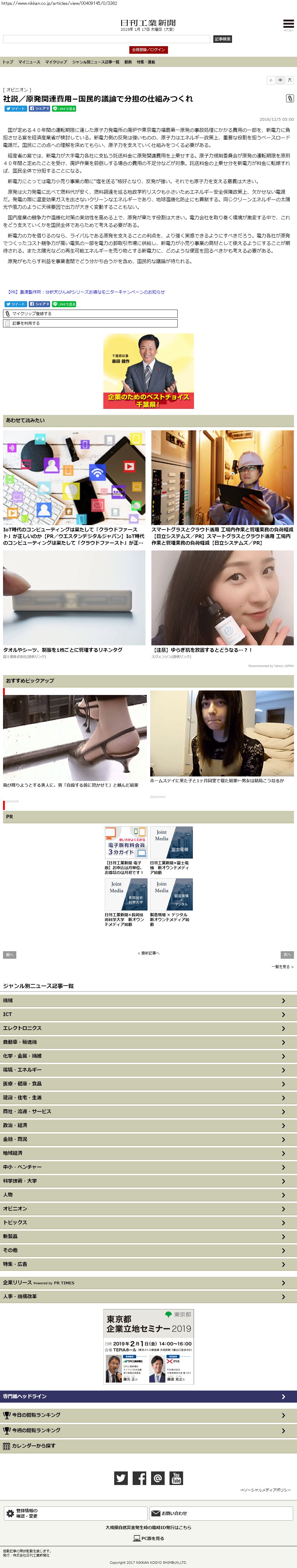Tweet this article from the top button
The height and width of the screenshot is (1568, 297).
[15, 109]
